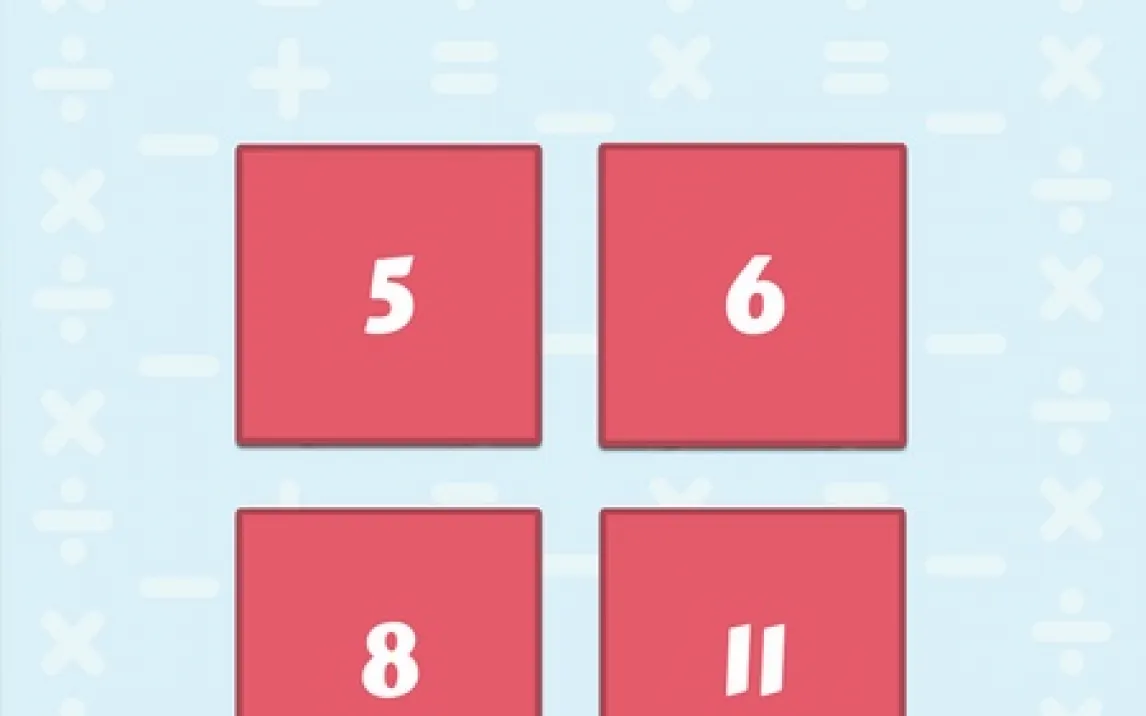
Task: Choose the answer tile 6
Action: click(752, 295)
